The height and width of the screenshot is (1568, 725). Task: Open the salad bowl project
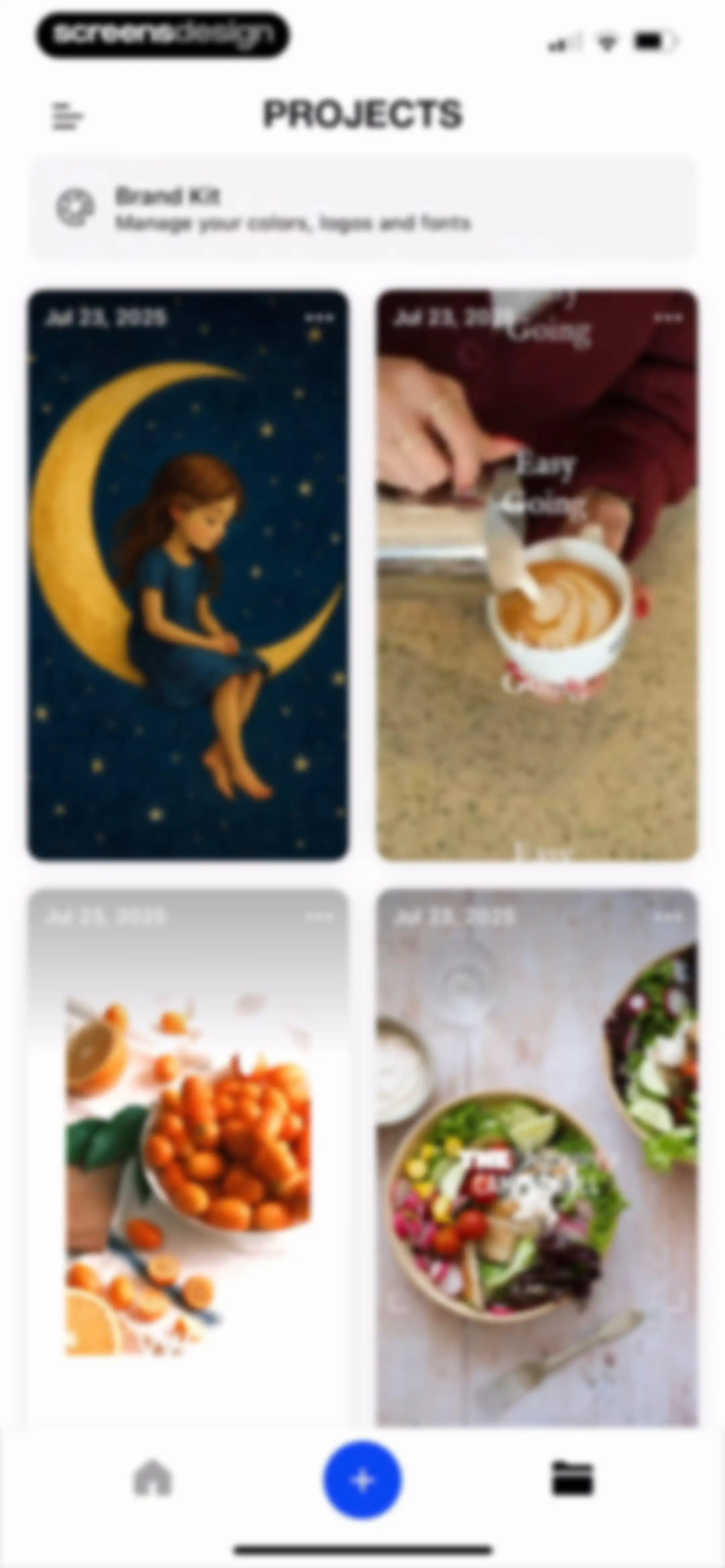point(537,1156)
